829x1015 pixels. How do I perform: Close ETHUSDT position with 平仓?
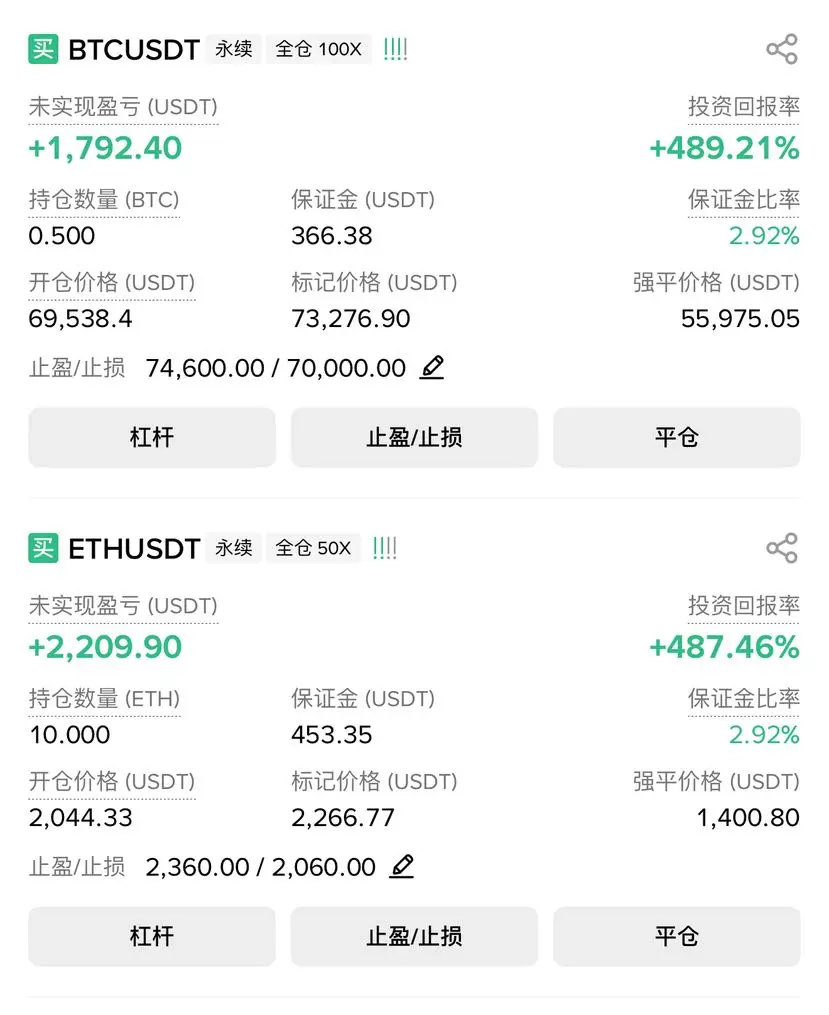(676, 936)
